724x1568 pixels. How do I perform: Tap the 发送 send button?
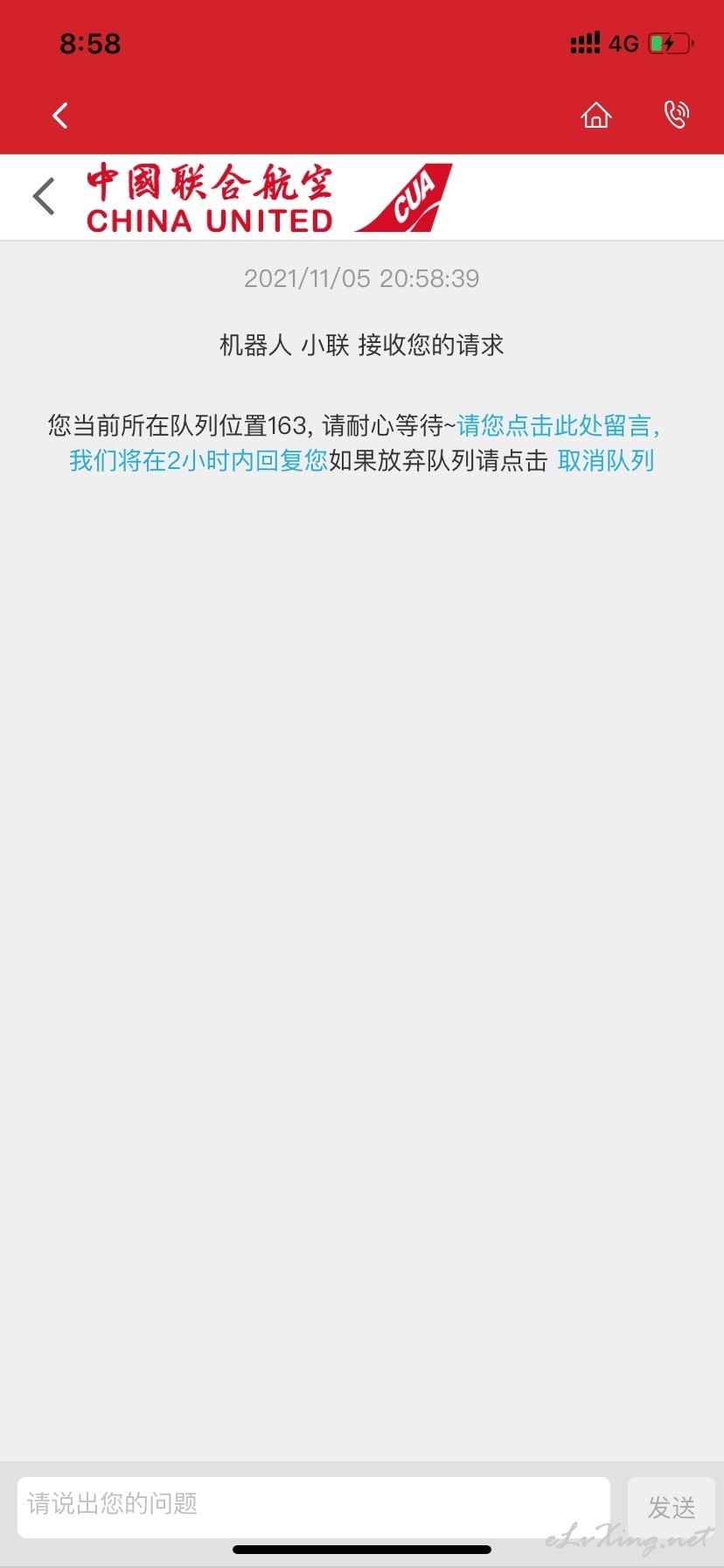coord(672,1507)
